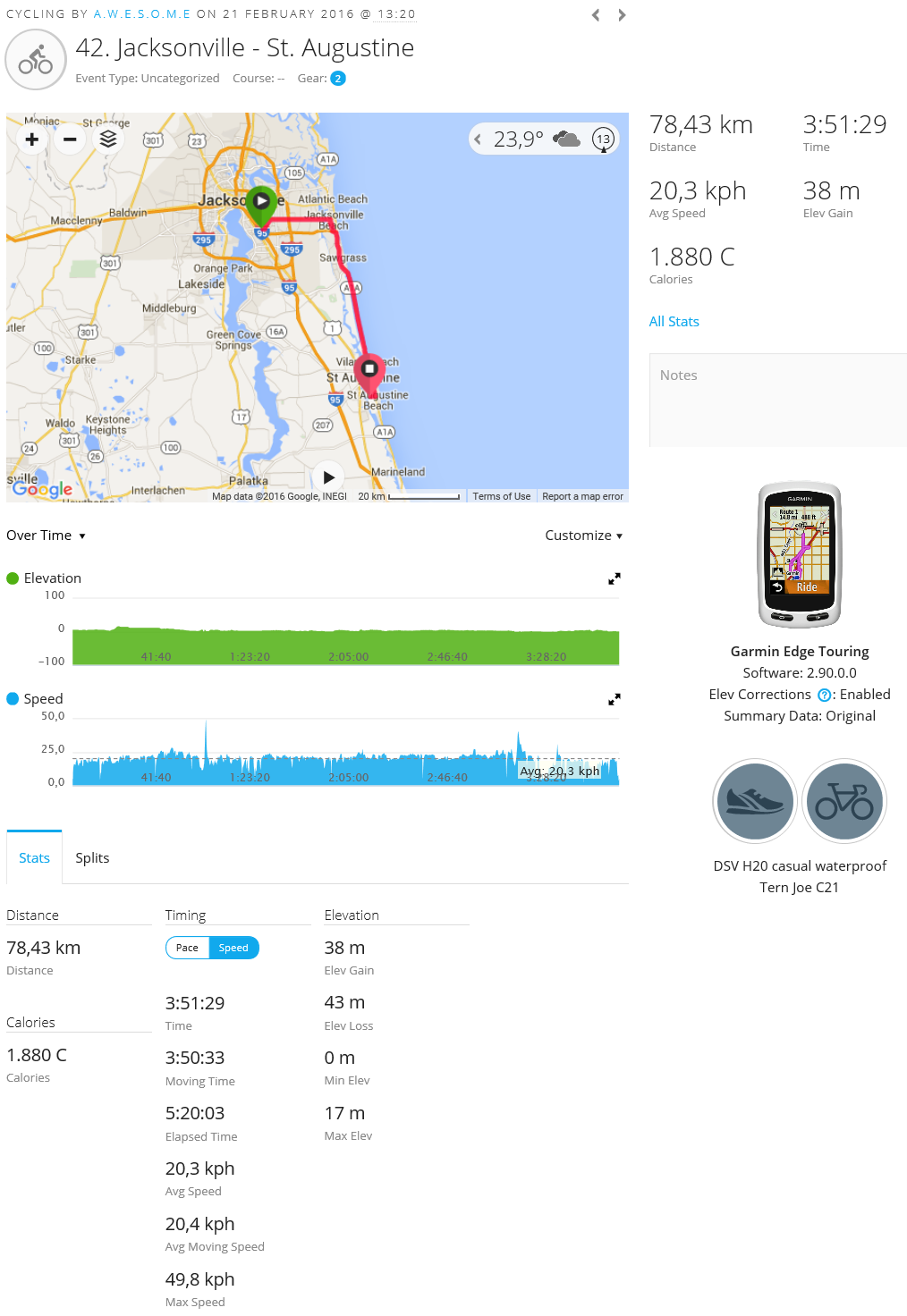The image size is (907, 1316).
Task: Open the map layers selector
Action: click(x=108, y=139)
